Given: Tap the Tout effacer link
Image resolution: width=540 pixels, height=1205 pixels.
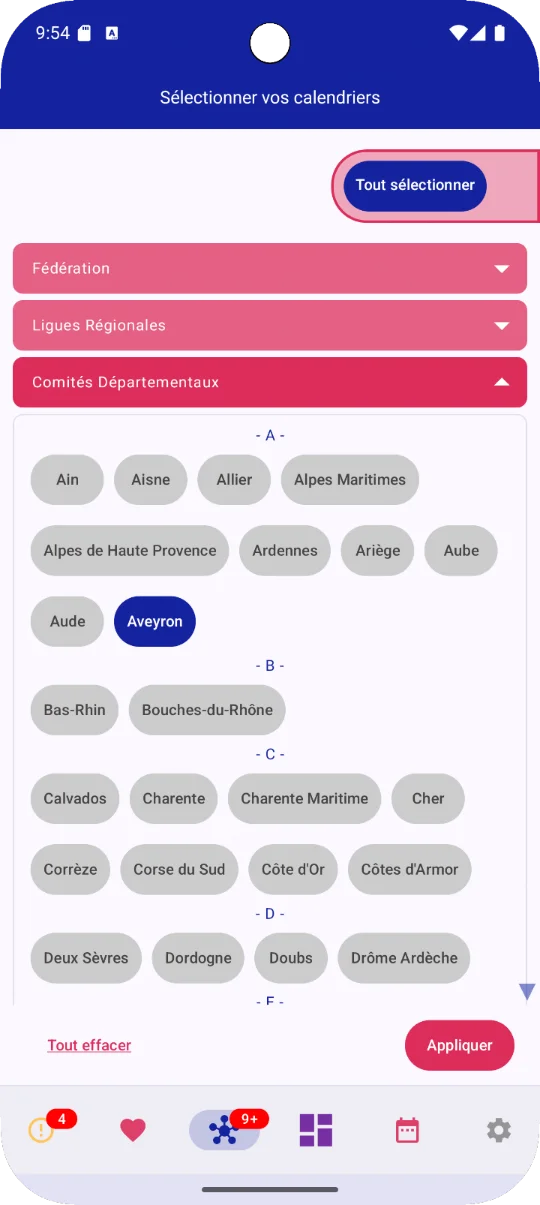Looking at the screenshot, I should 89,1045.
